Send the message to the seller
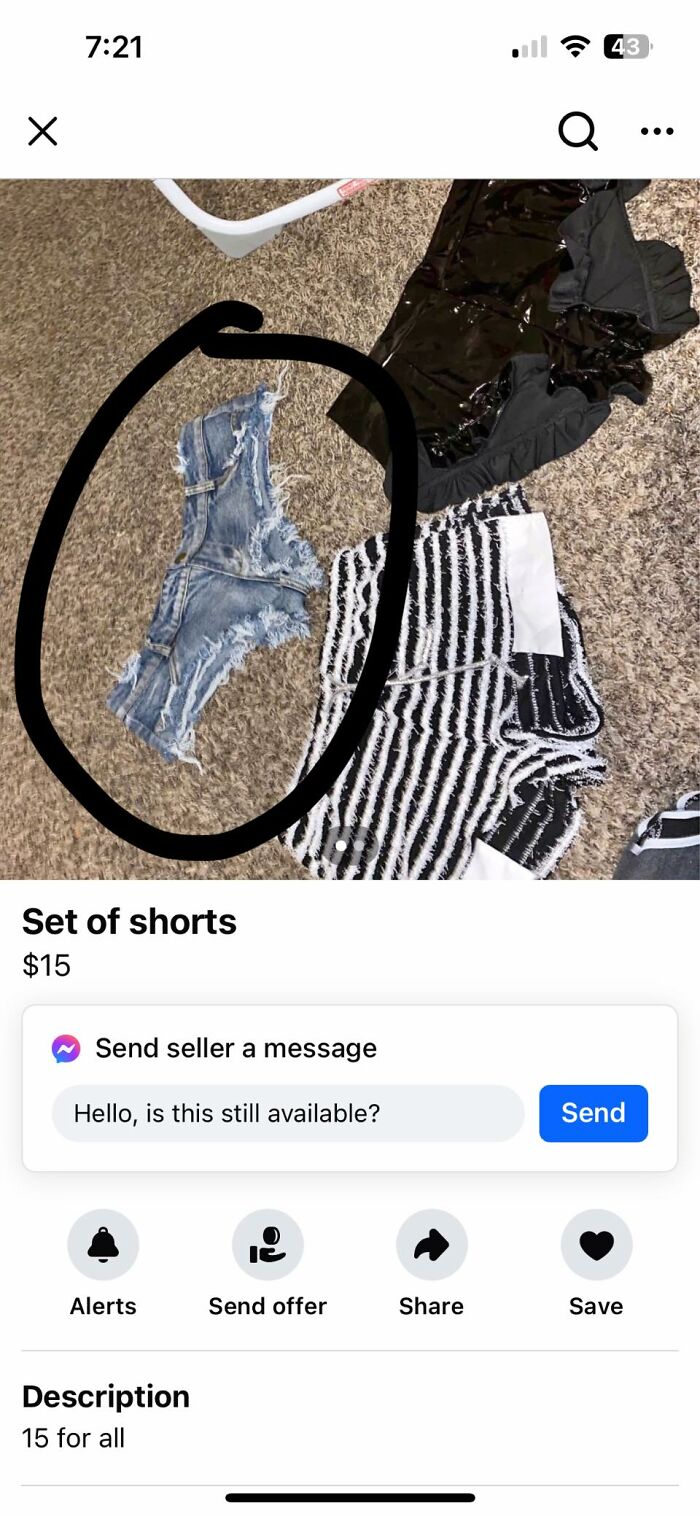This screenshot has height=1516, width=700. (593, 1113)
